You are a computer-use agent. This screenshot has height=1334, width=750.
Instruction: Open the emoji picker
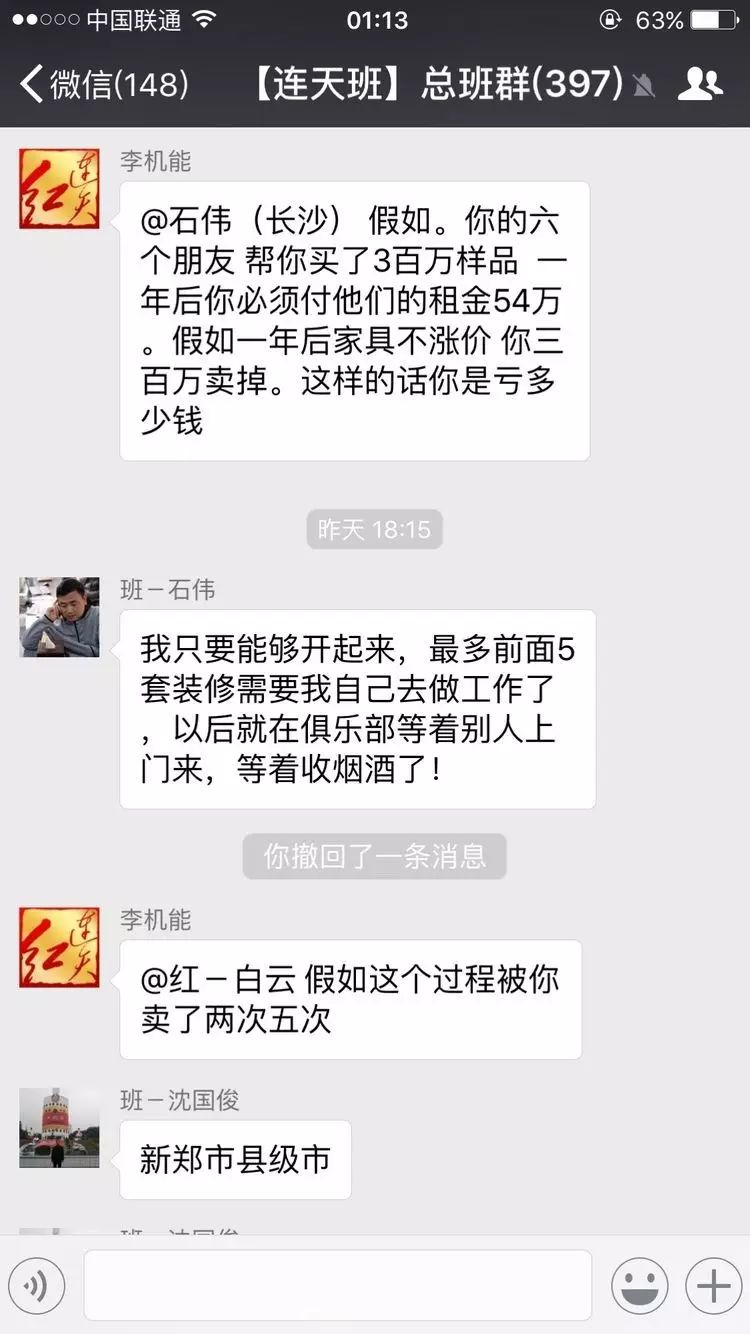click(x=640, y=1285)
